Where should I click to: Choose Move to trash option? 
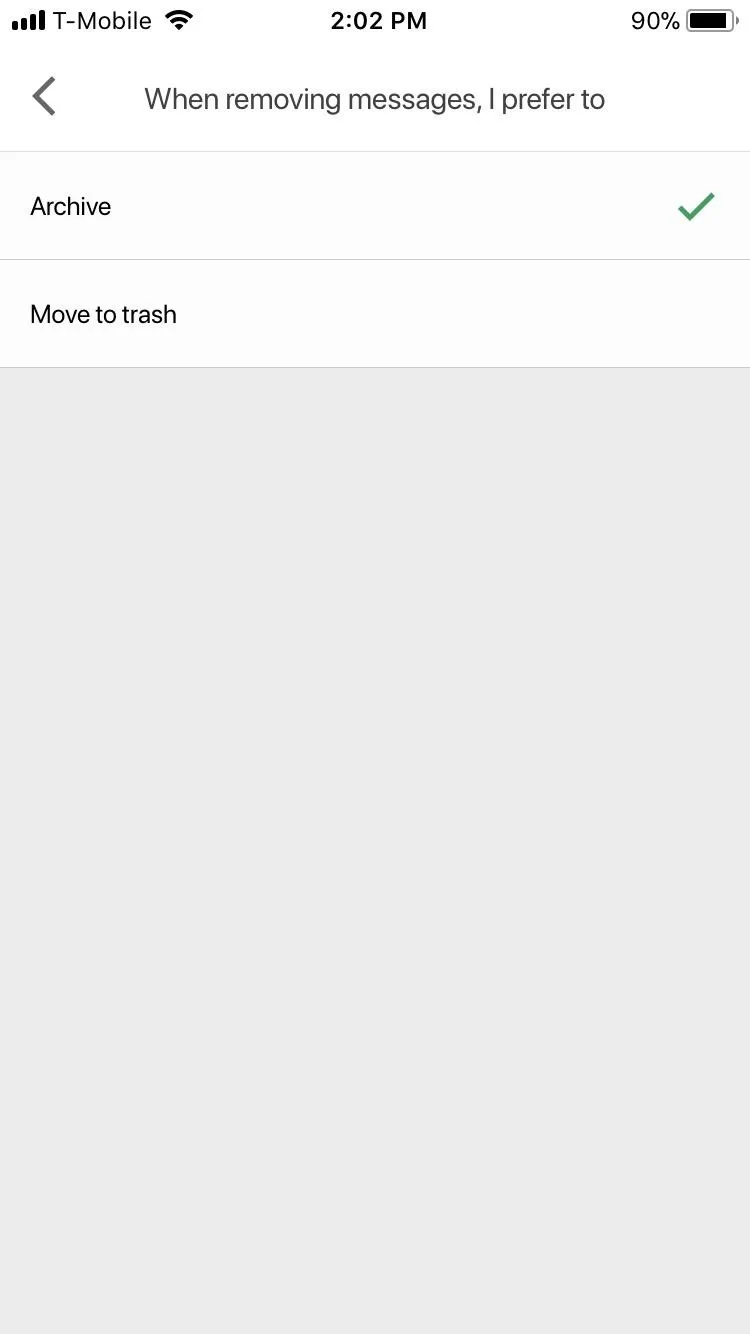(x=375, y=314)
